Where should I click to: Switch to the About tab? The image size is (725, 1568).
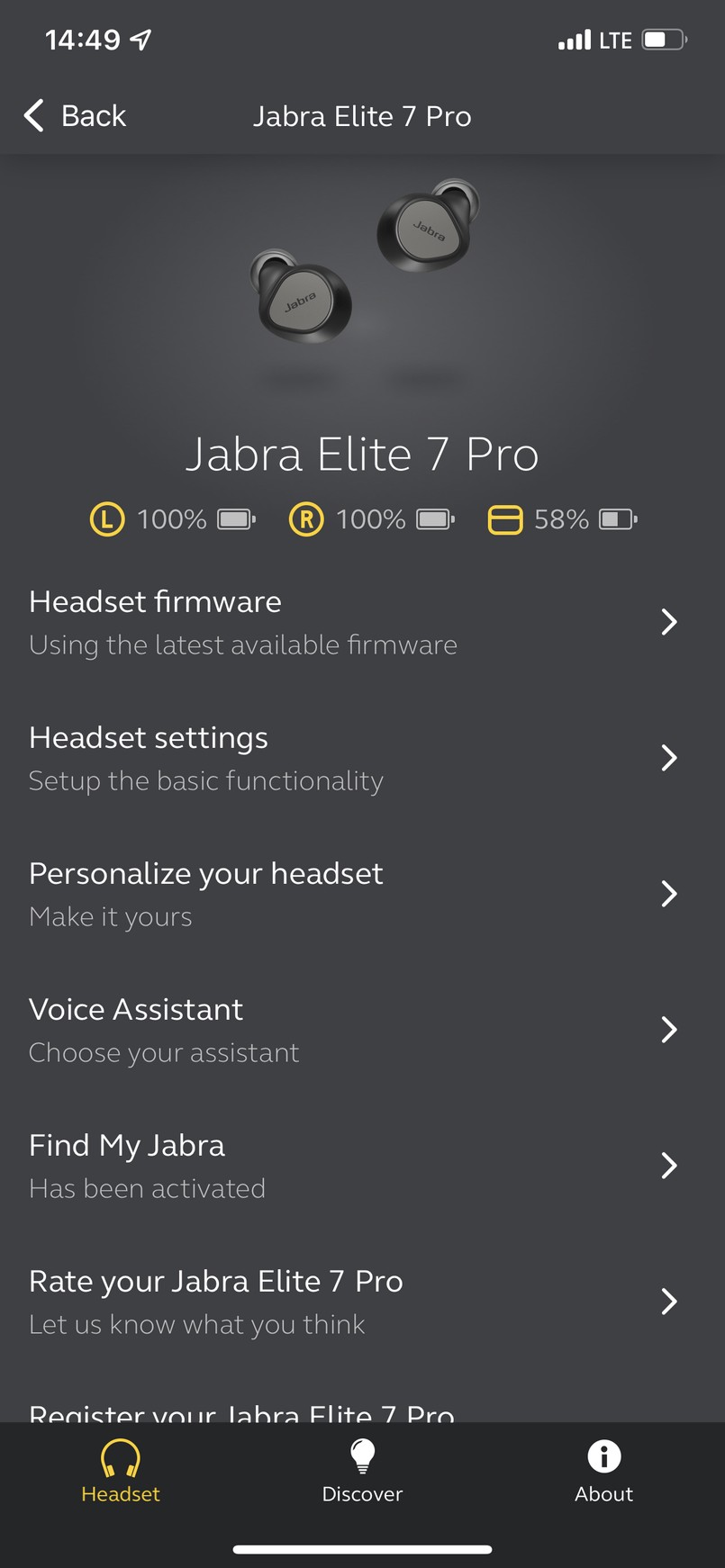pyautogui.click(x=603, y=1474)
